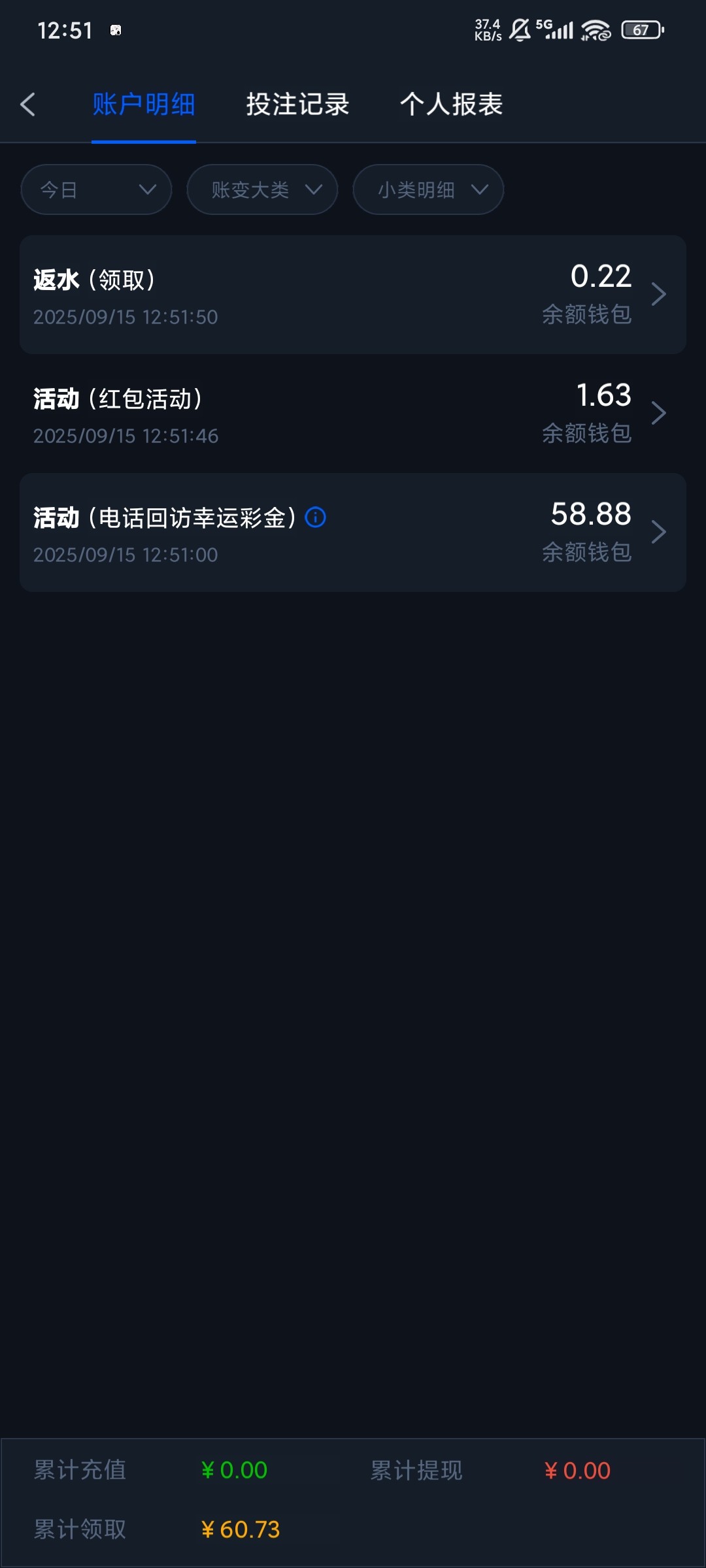View the 活动（红包活动）1.63 record
This screenshot has height=1568, width=706.
tap(353, 414)
